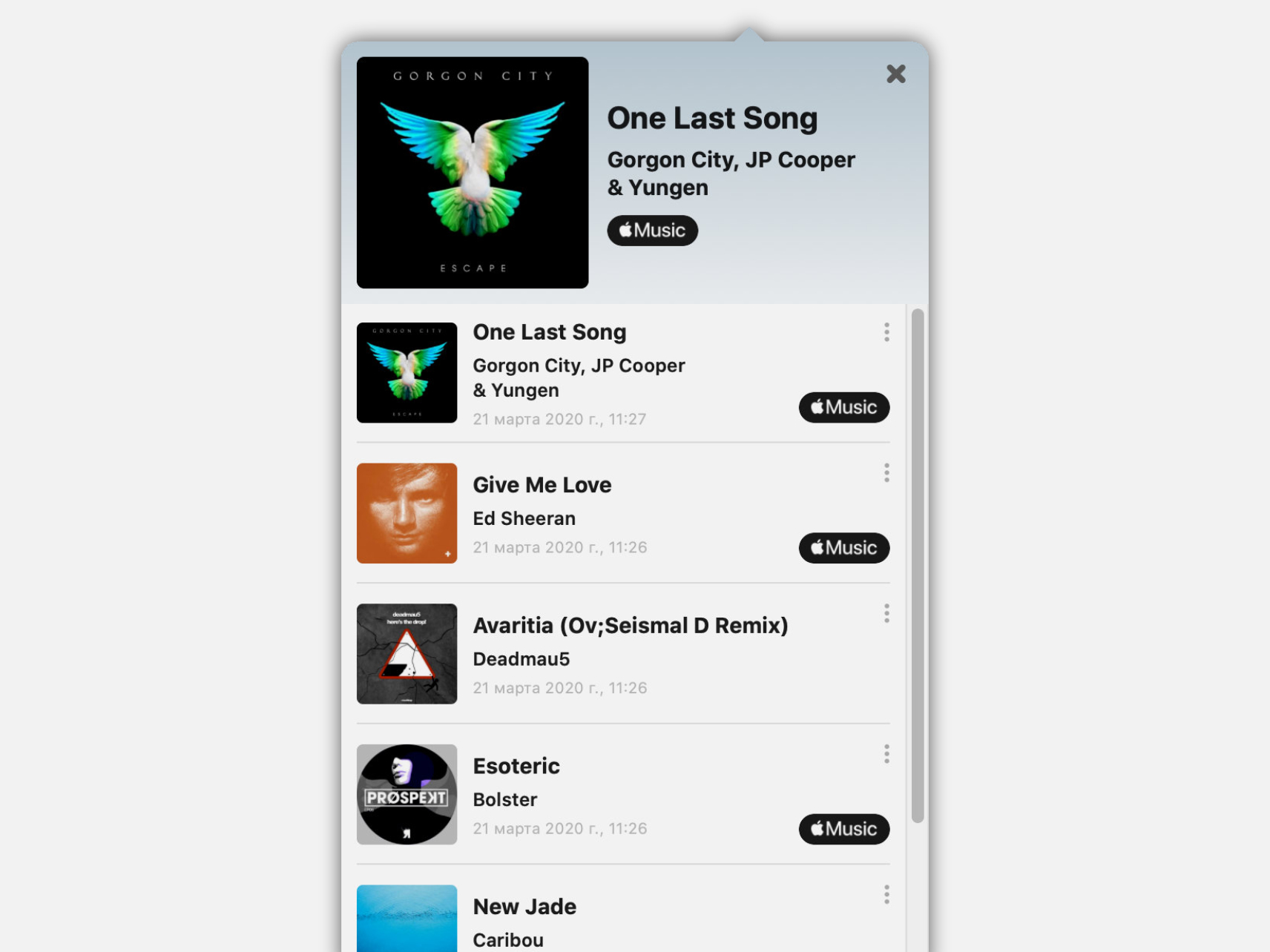
Task: Open One Last Song header in Apple Music
Action: coord(652,231)
